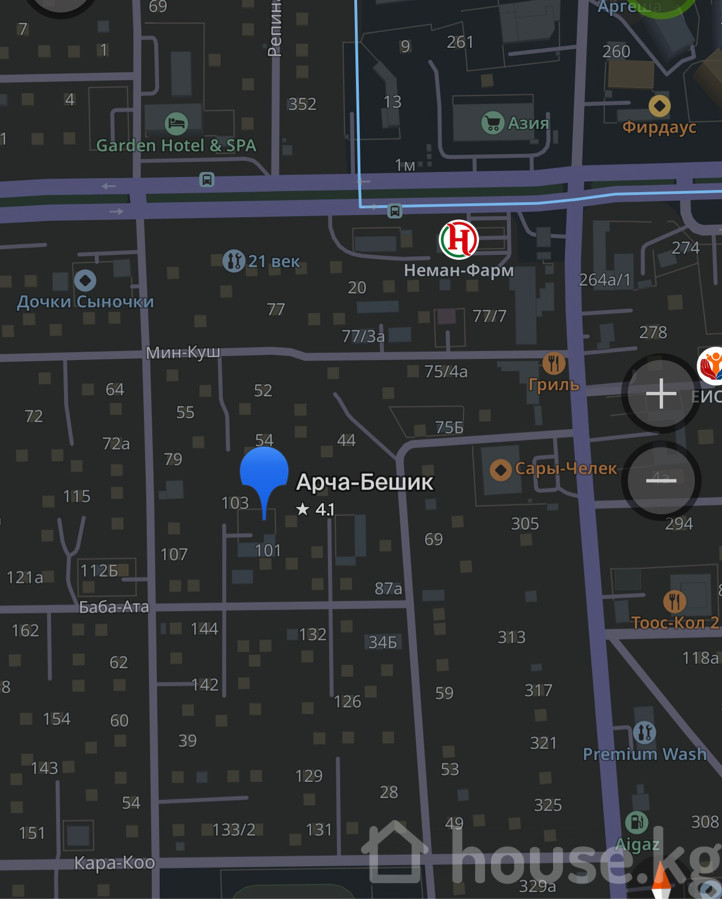Open the Aigaz station marker
This screenshot has height=900, width=722.
637,824
